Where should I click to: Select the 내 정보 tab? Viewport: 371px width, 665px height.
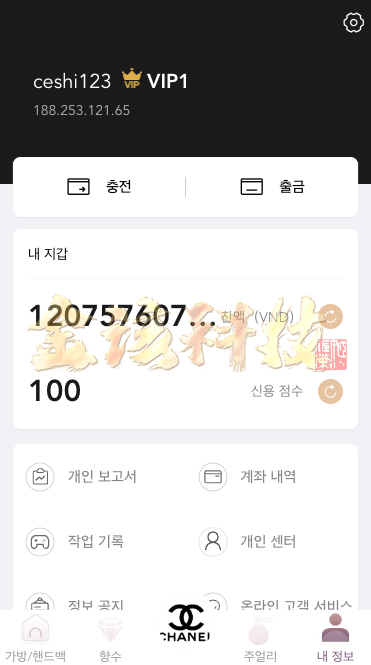tap(335, 637)
